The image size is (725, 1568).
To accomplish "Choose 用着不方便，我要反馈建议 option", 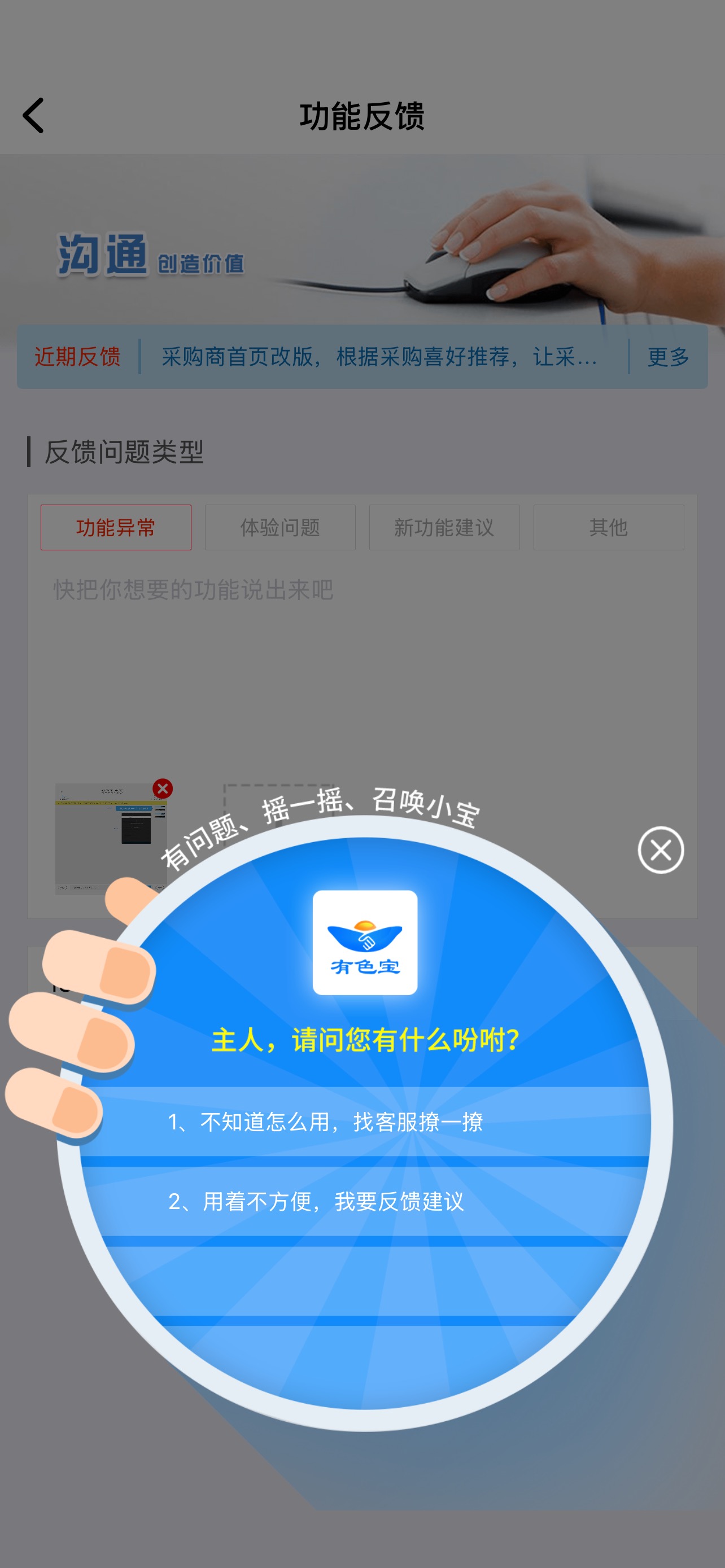I will (x=365, y=1202).
